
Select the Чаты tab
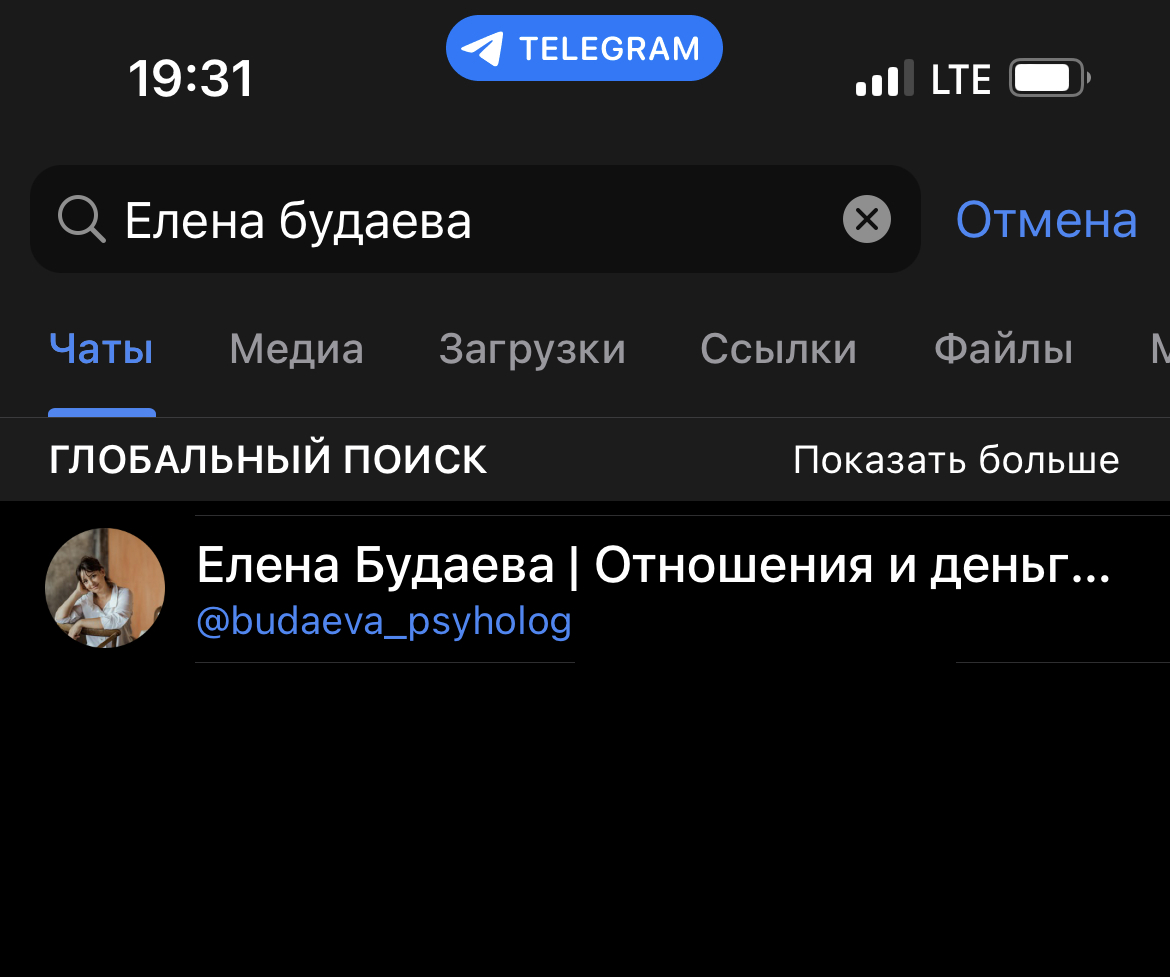click(x=101, y=349)
